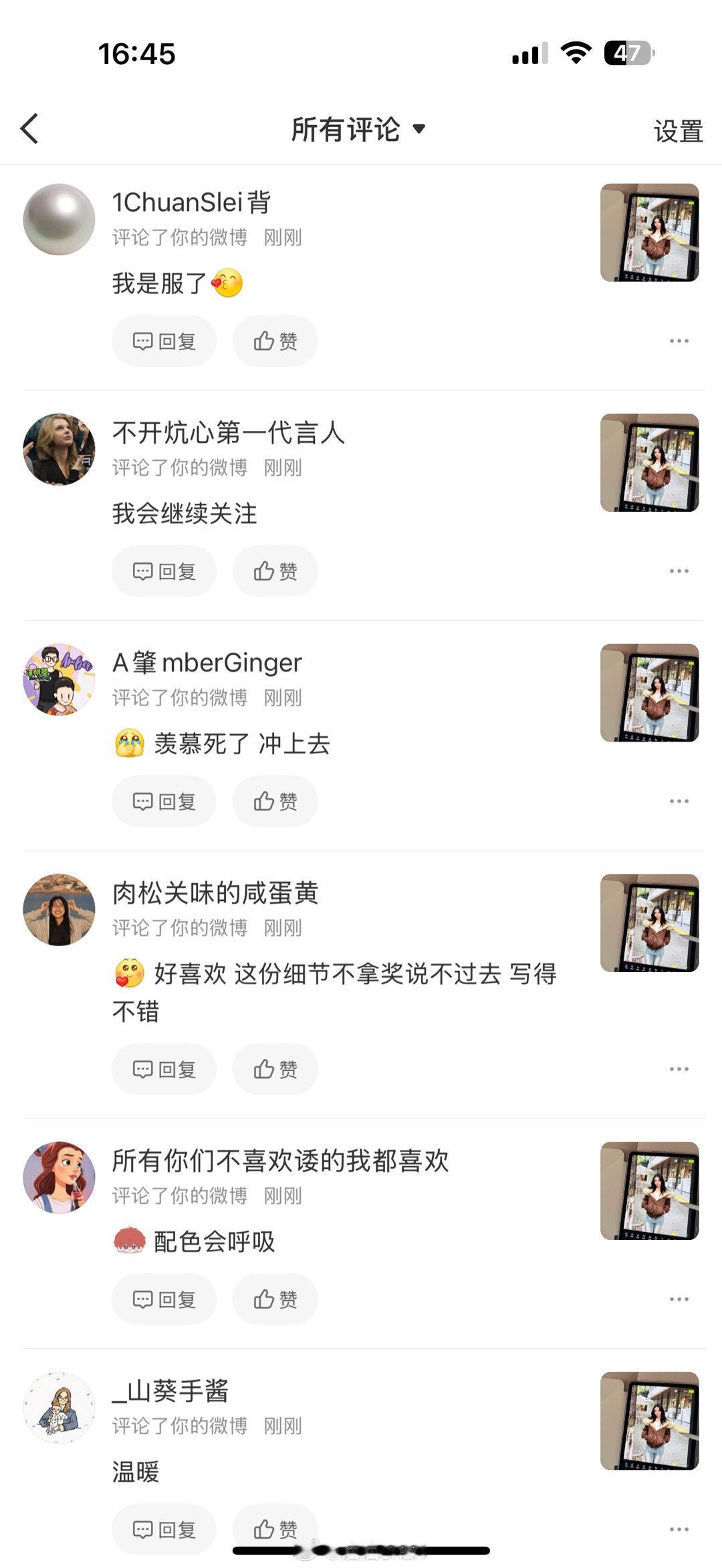Open 回复 for 肉松关味的咸蛋黄's comment
Screen dimensions: 722x1568
(x=164, y=1068)
